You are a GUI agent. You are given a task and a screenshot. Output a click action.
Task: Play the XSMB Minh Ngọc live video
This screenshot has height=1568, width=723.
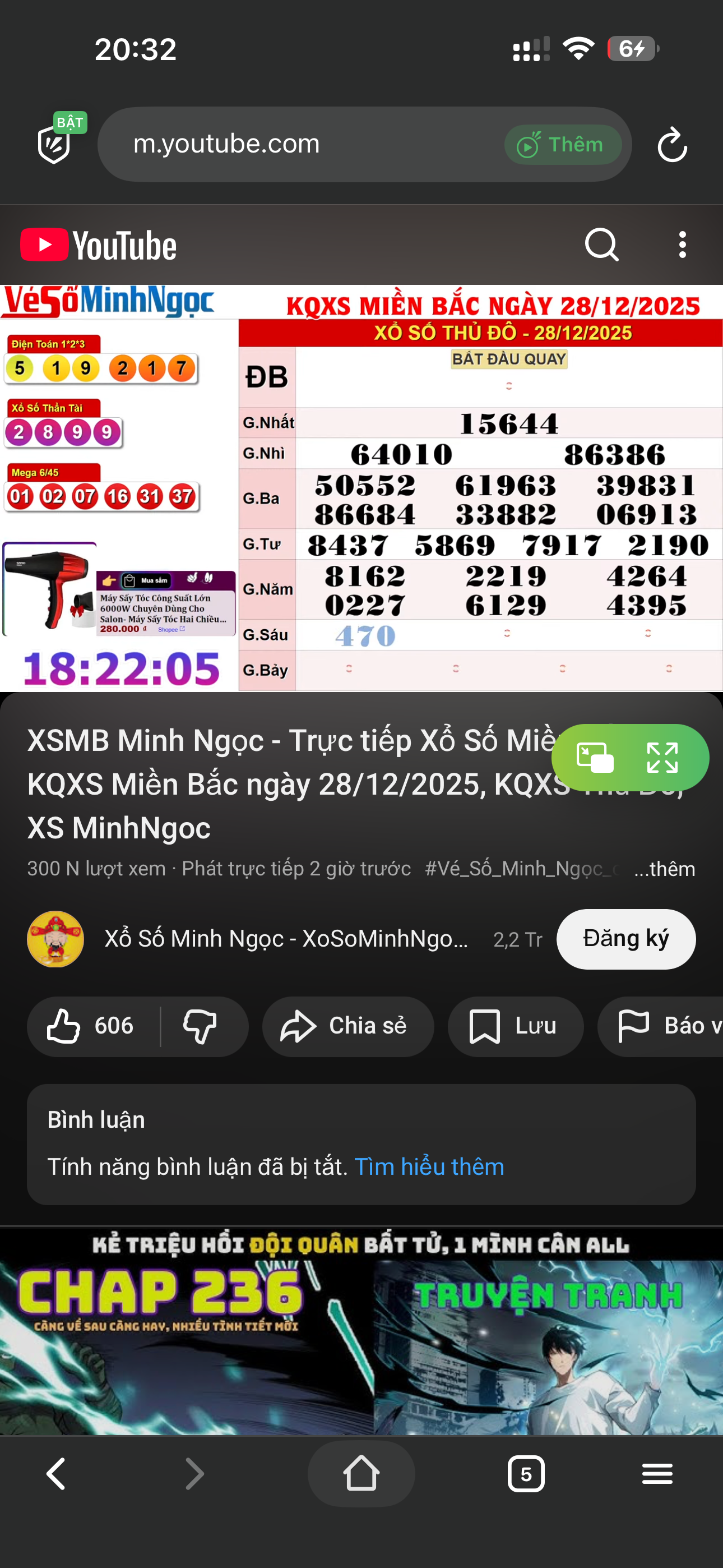pyautogui.click(x=361, y=487)
